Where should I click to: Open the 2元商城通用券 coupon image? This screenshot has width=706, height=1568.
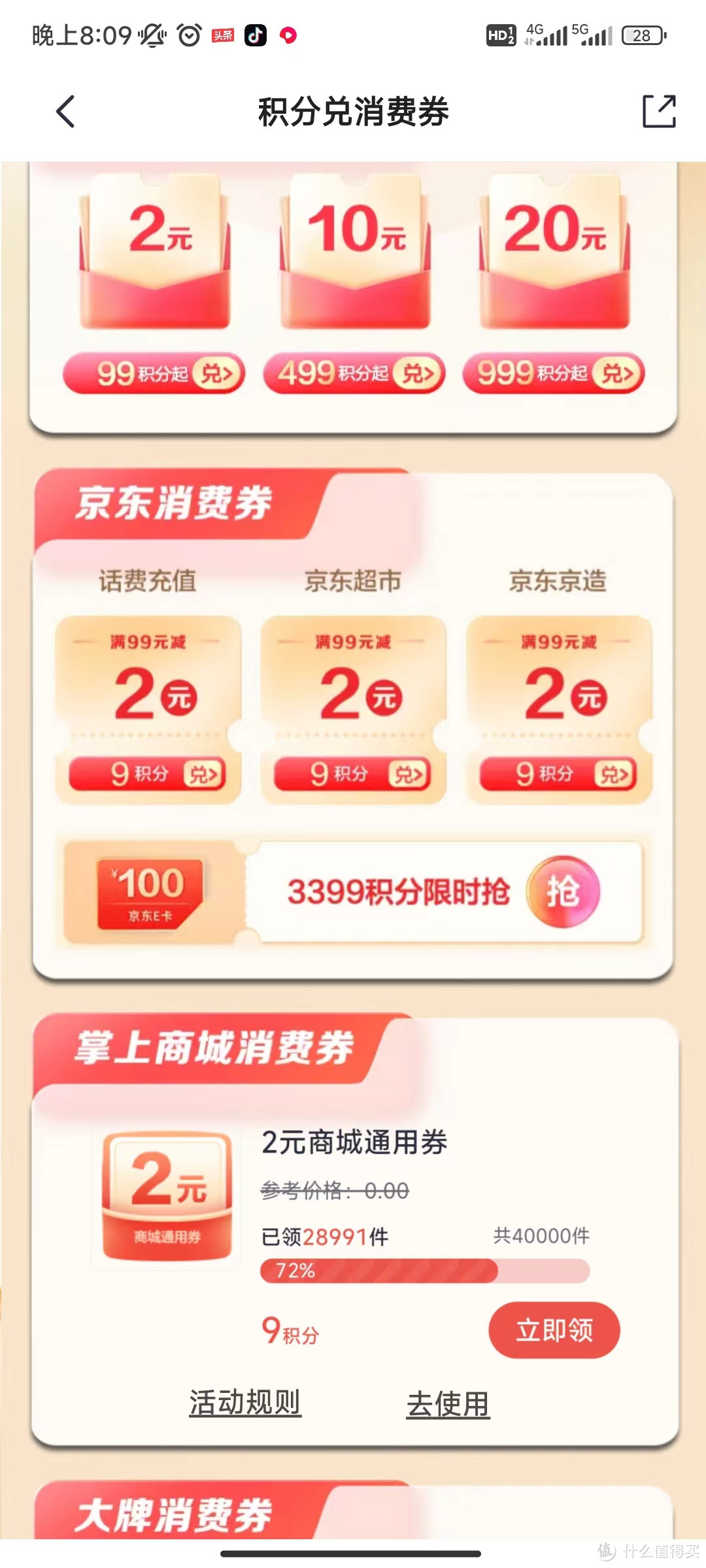[x=167, y=1196]
